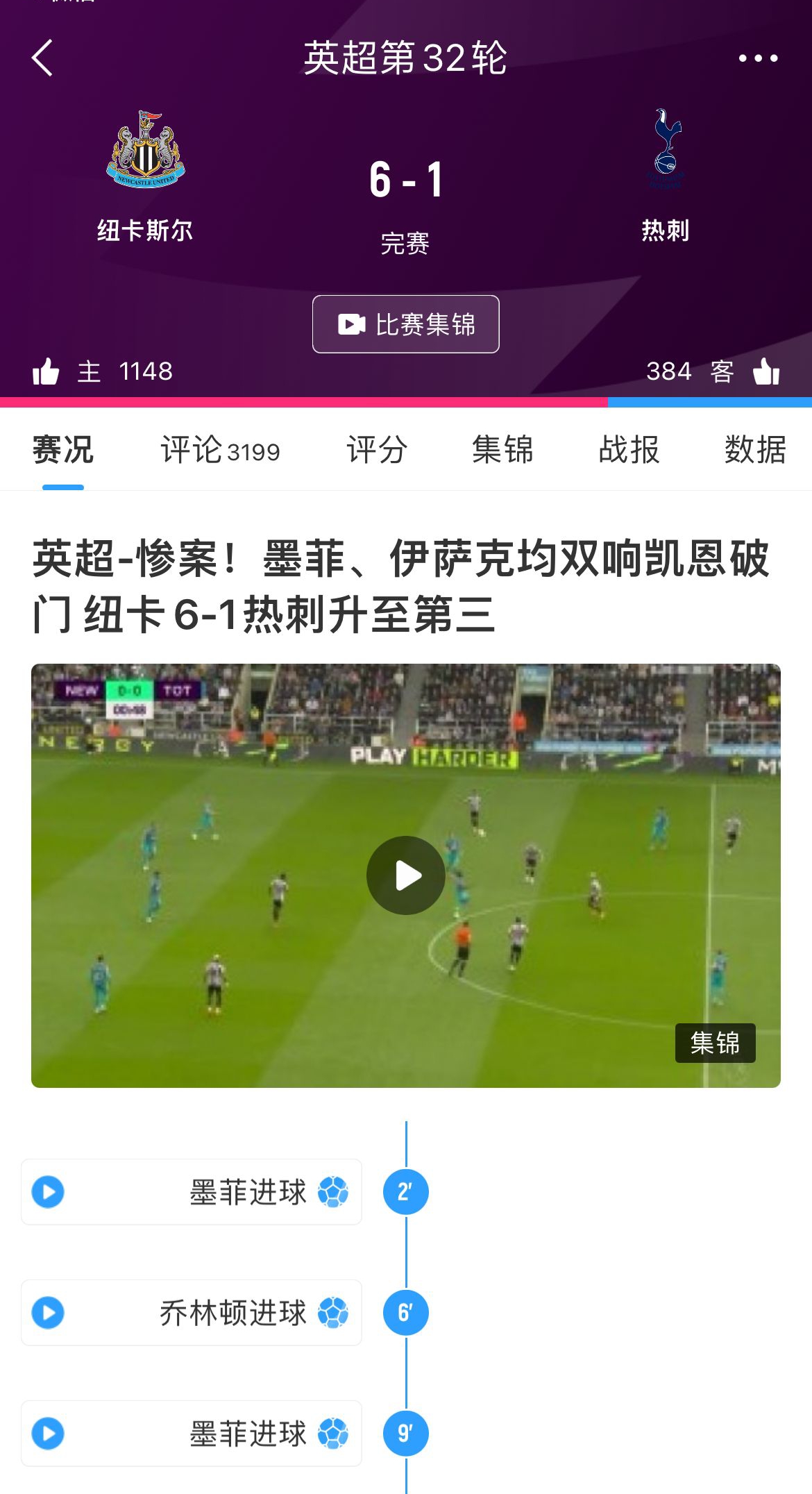Select the 赛况 tab
Image resolution: width=812 pixels, height=1494 pixels.
[63, 450]
